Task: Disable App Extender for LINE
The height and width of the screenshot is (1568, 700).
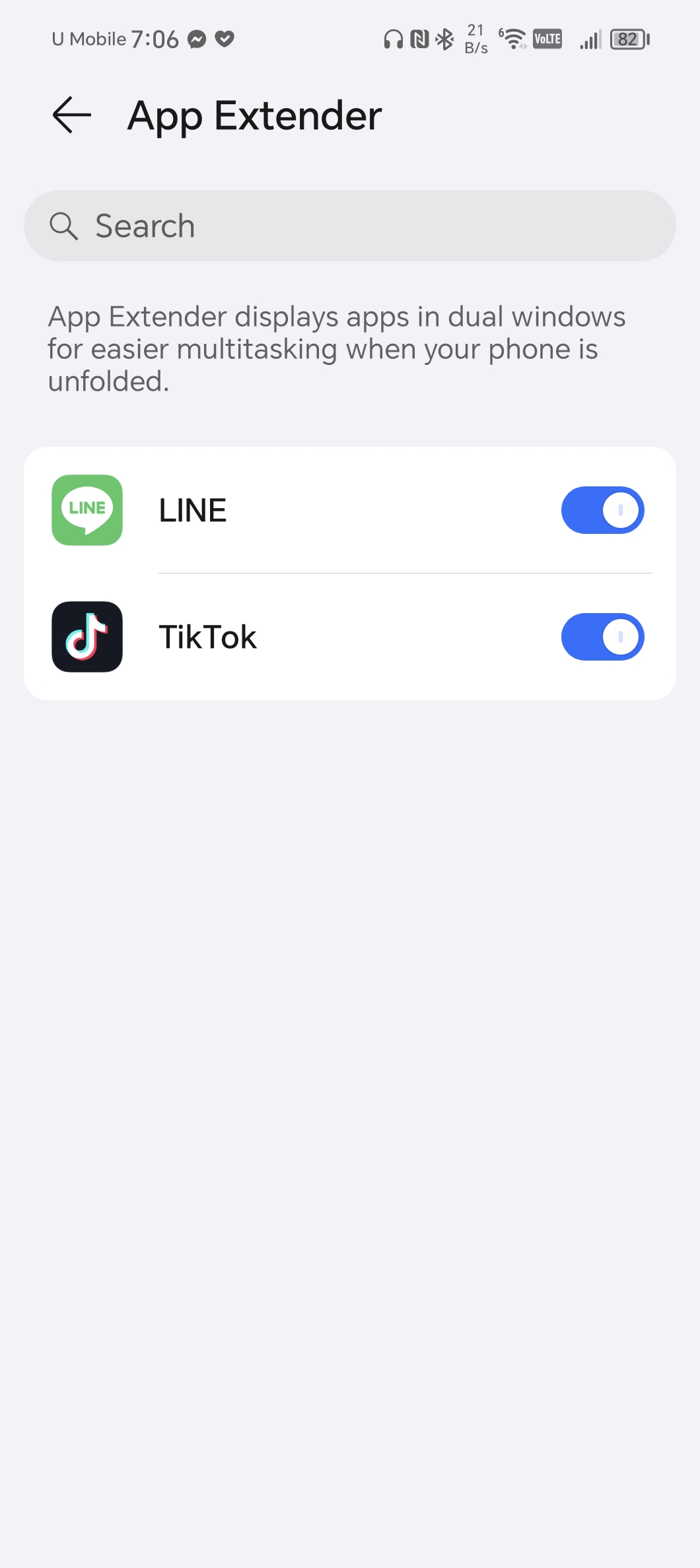Action: [x=602, y=510]
